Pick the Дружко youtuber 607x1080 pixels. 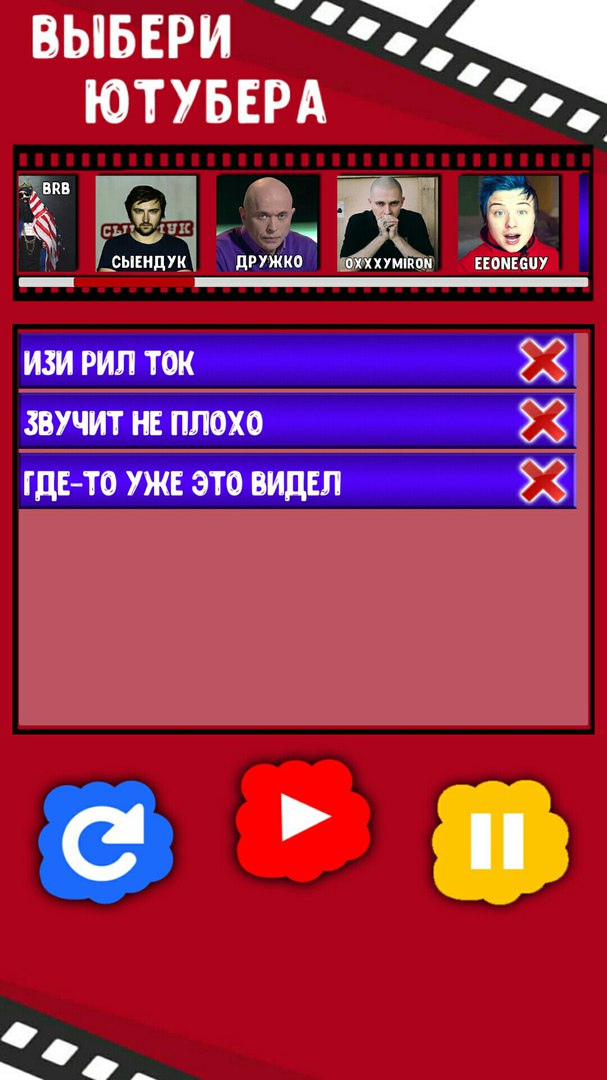pyautogui.click(x=267, y=224)
